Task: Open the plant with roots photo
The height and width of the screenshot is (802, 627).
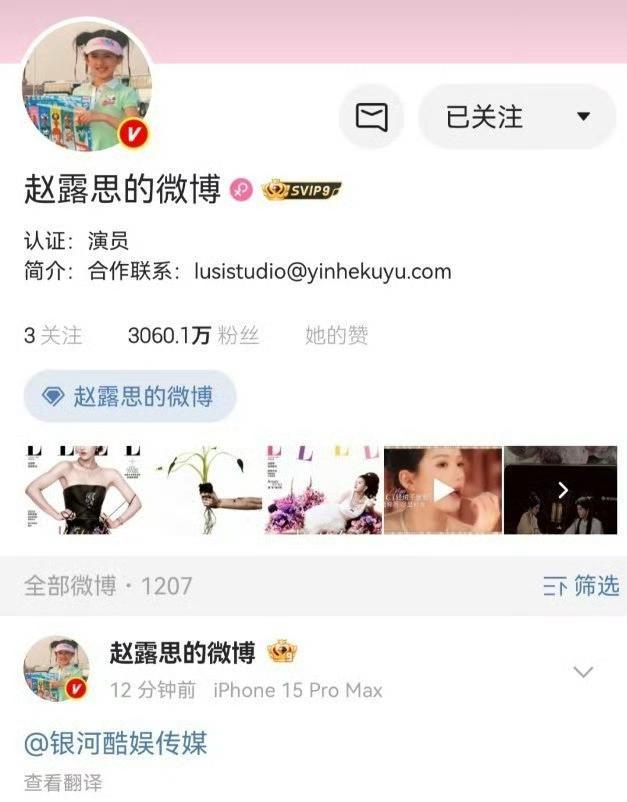Action: 202,490
